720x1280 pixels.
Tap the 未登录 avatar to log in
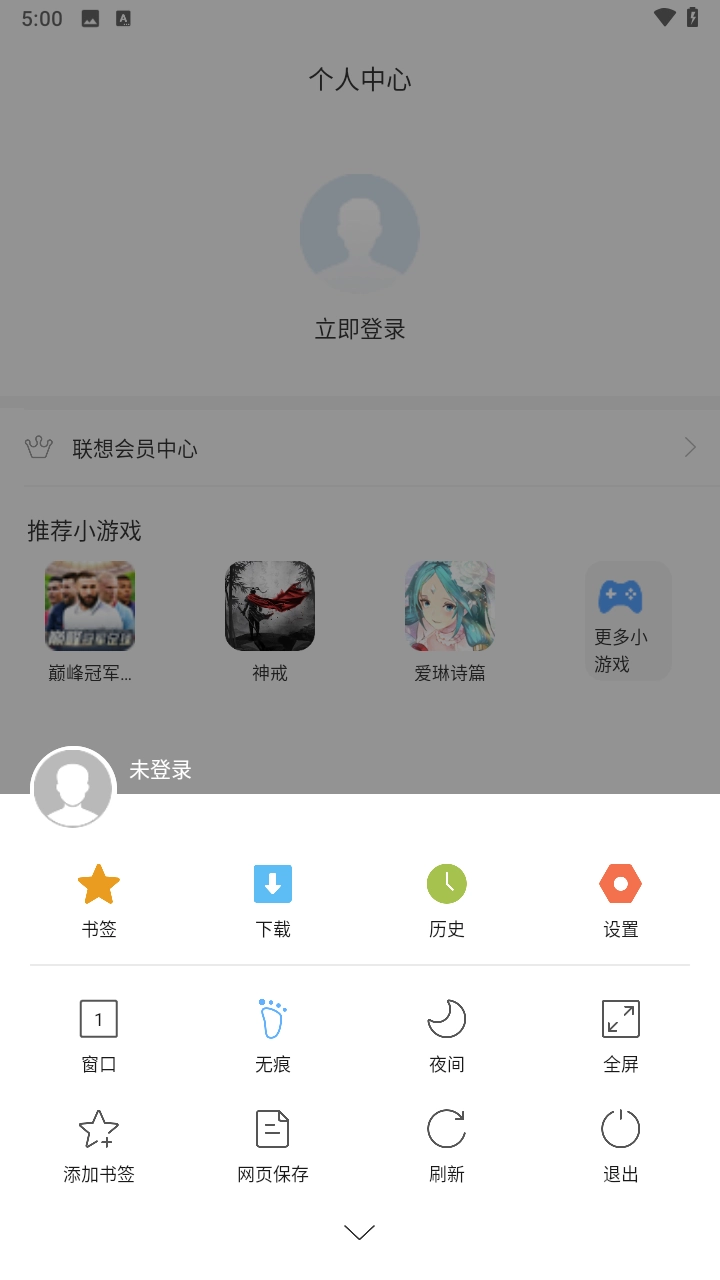(73, 788)
